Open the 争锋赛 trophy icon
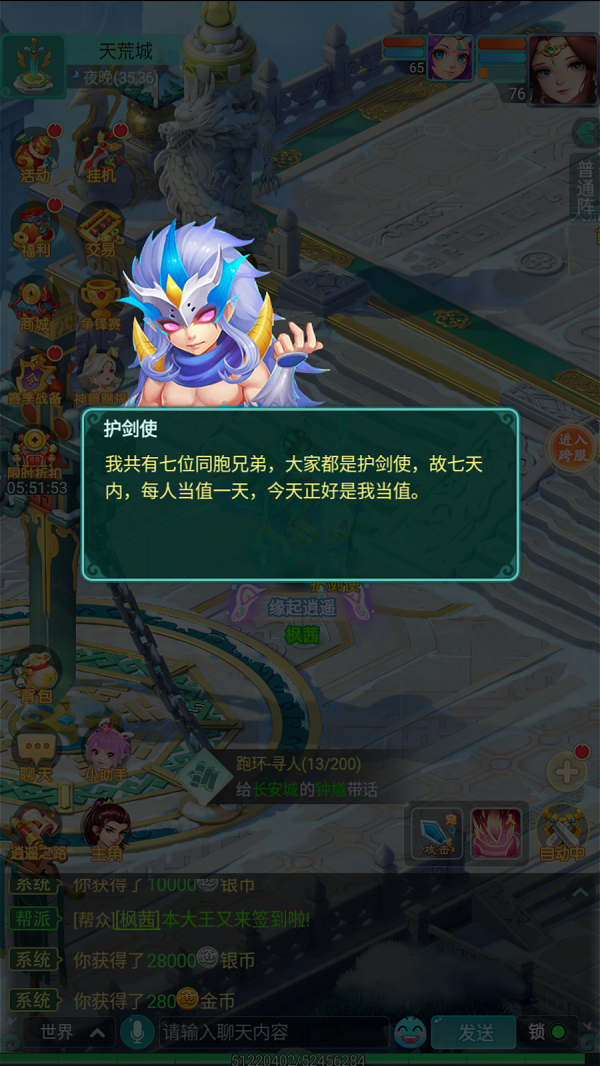The width and height of the screenshot is (600, 1066). click(101, 302)
